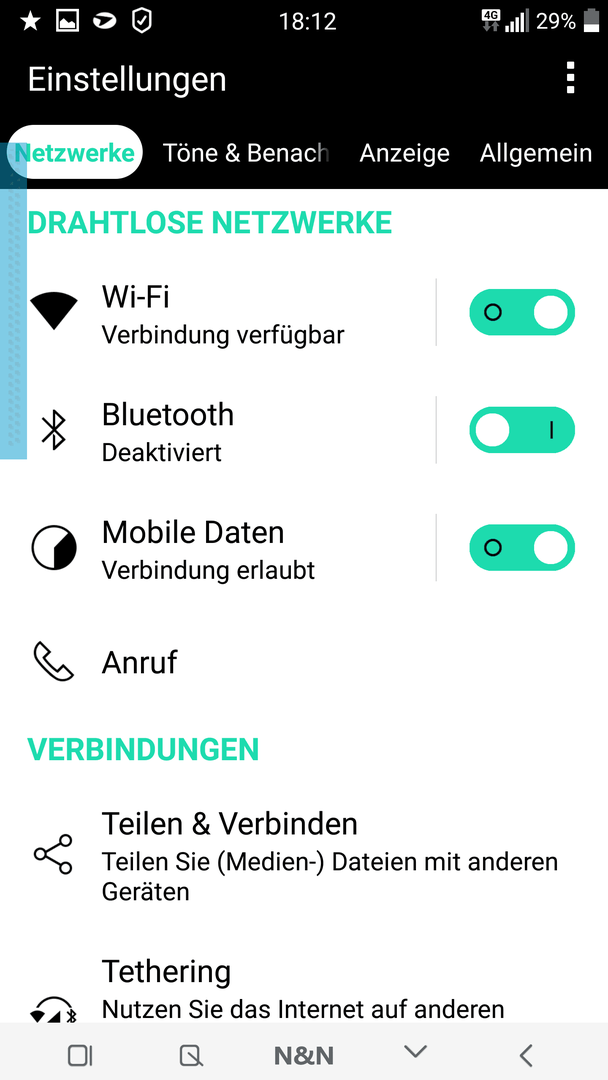The image size is (608, 1080).
Task: Switch to the Töne & Benach tab
Action: tap(246, 152)
